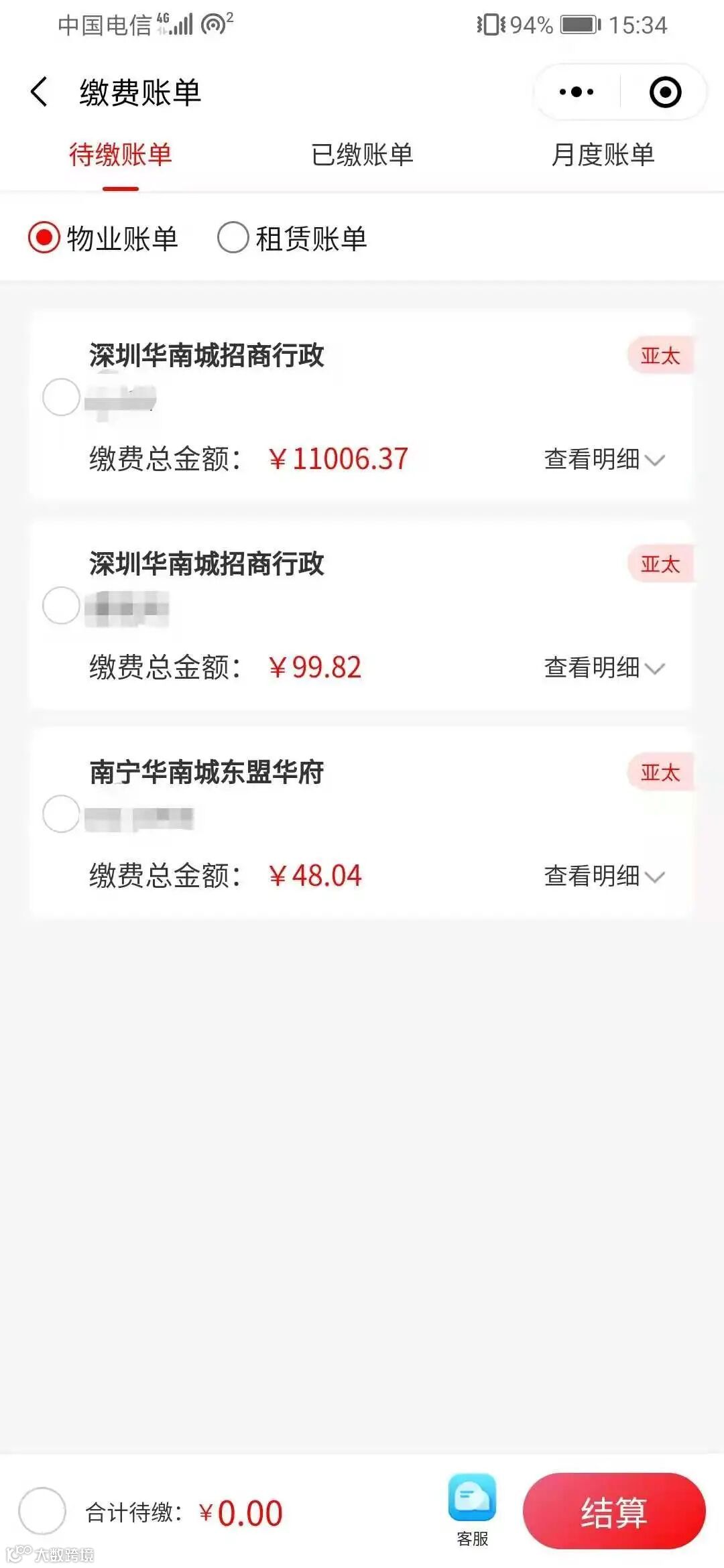Switch to the 月度账单 tab
Screen dimensions: 724x1568
coord(603,155)
